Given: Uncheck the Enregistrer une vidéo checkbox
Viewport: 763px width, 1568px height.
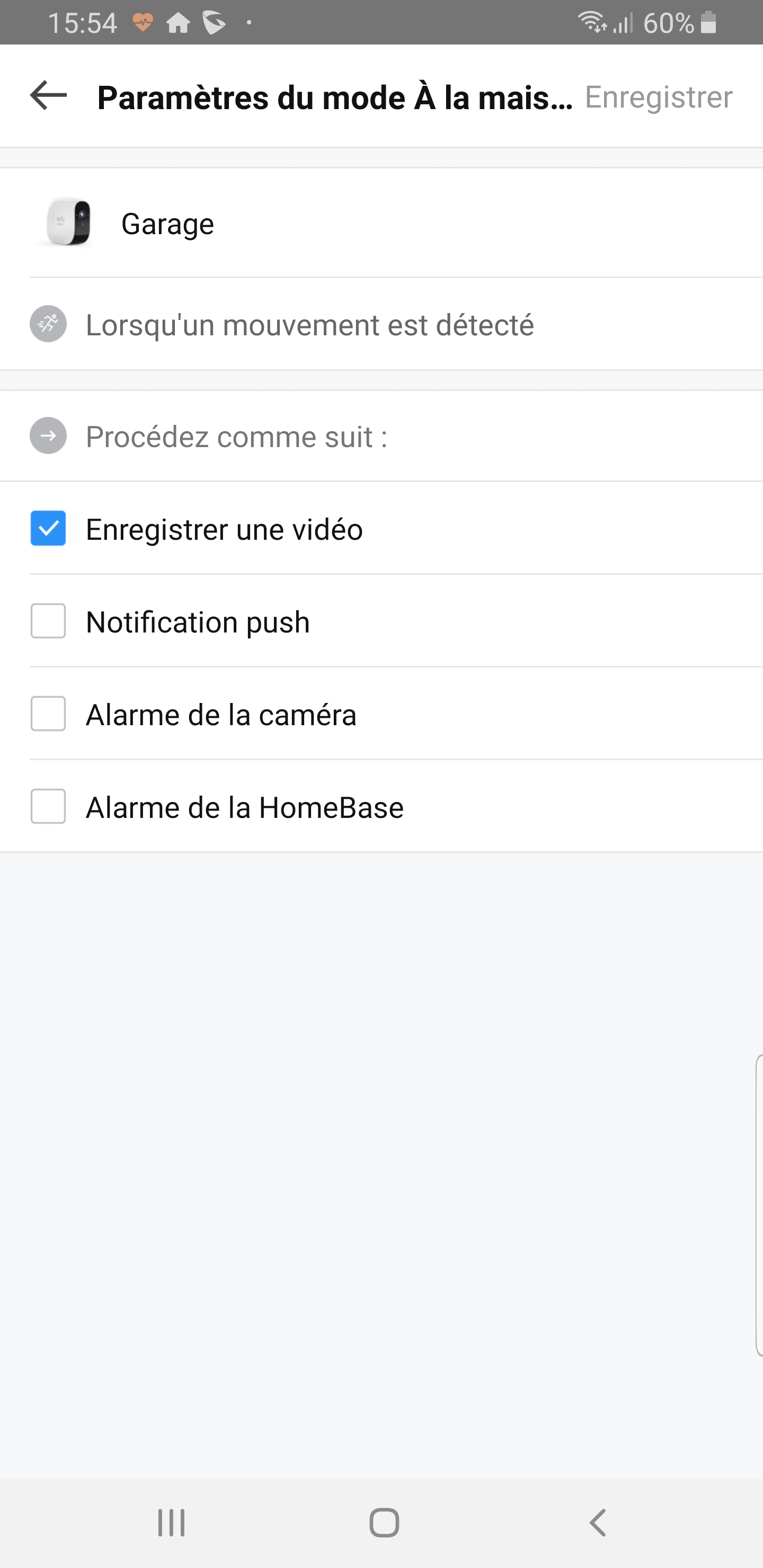Looking at the screenshot, I should pos(48,528).
